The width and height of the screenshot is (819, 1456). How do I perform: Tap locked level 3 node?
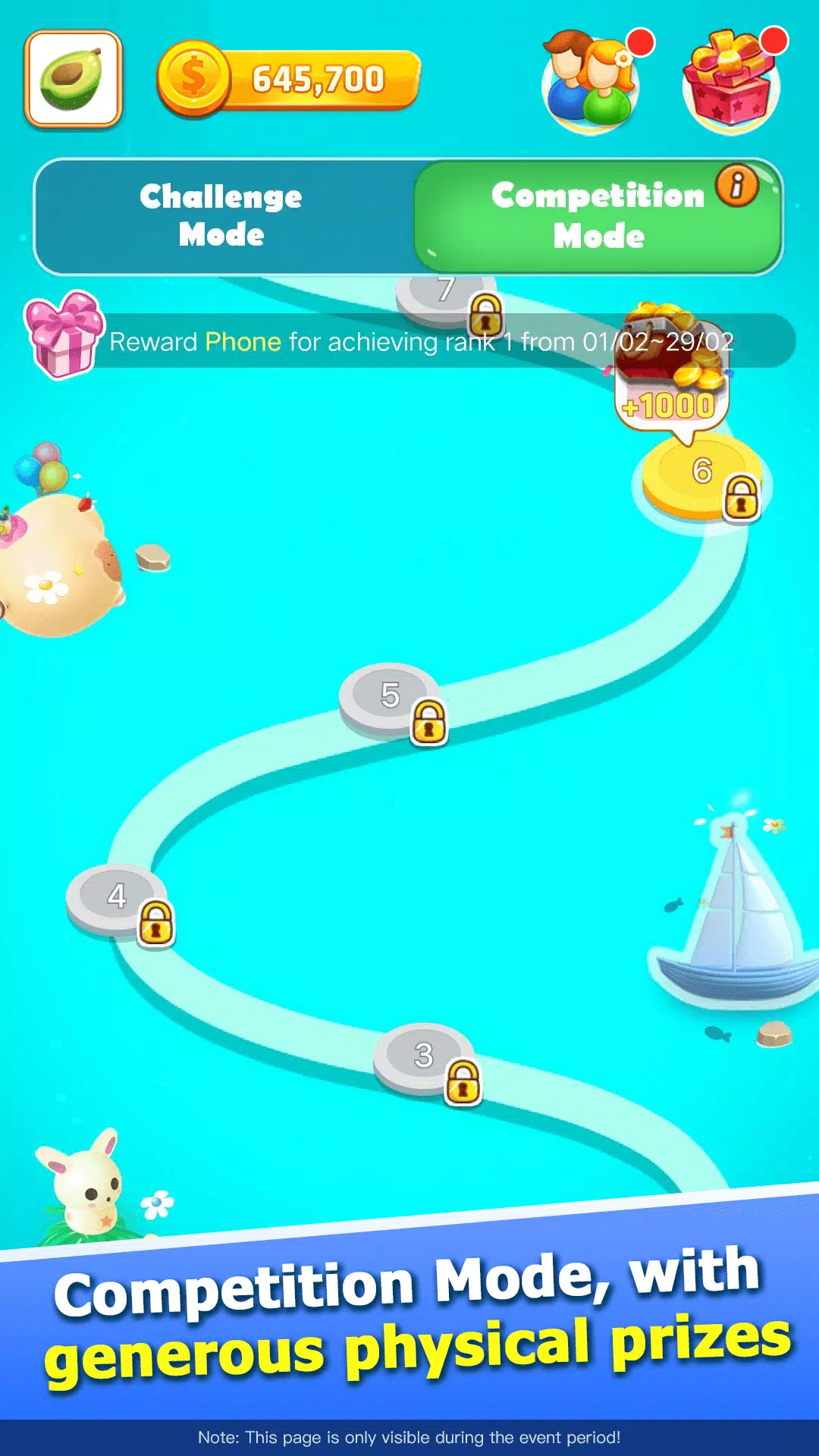coord(423,1056)
